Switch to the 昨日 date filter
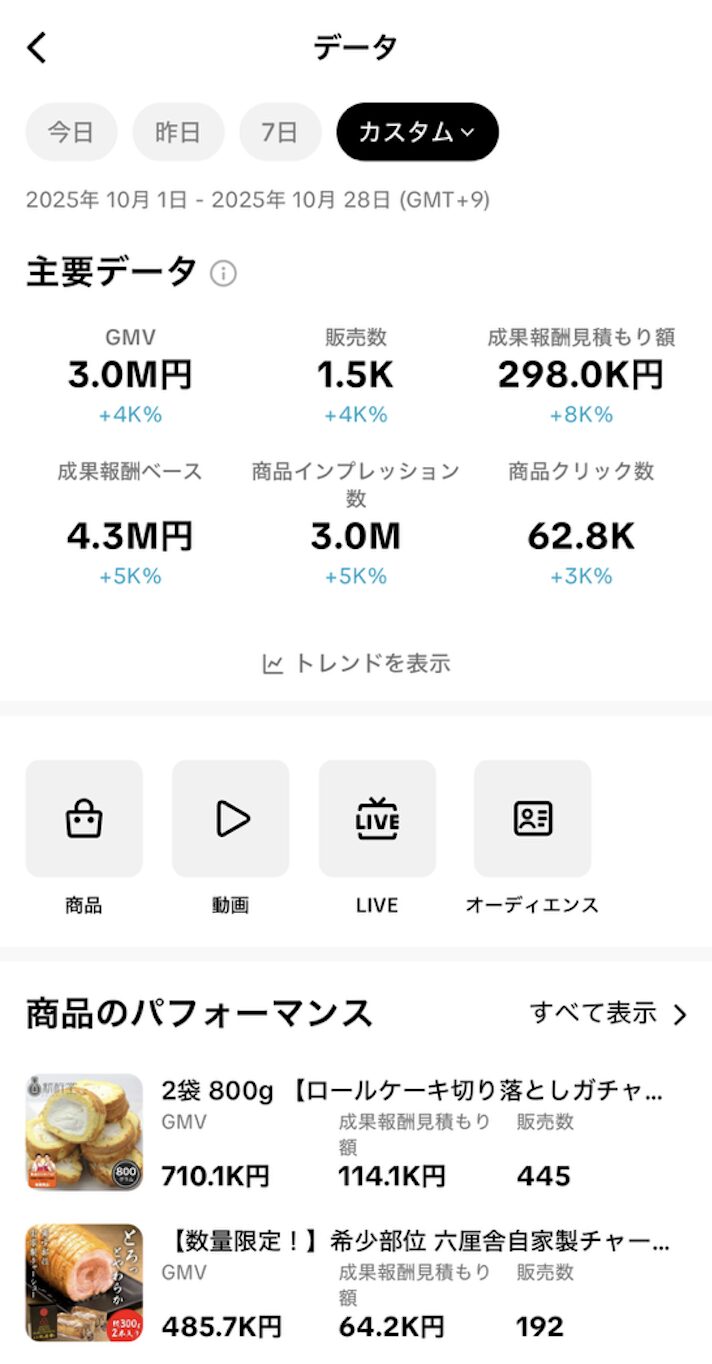The width and height of the screenshot is (712, 1364). [x=177, y=132]
